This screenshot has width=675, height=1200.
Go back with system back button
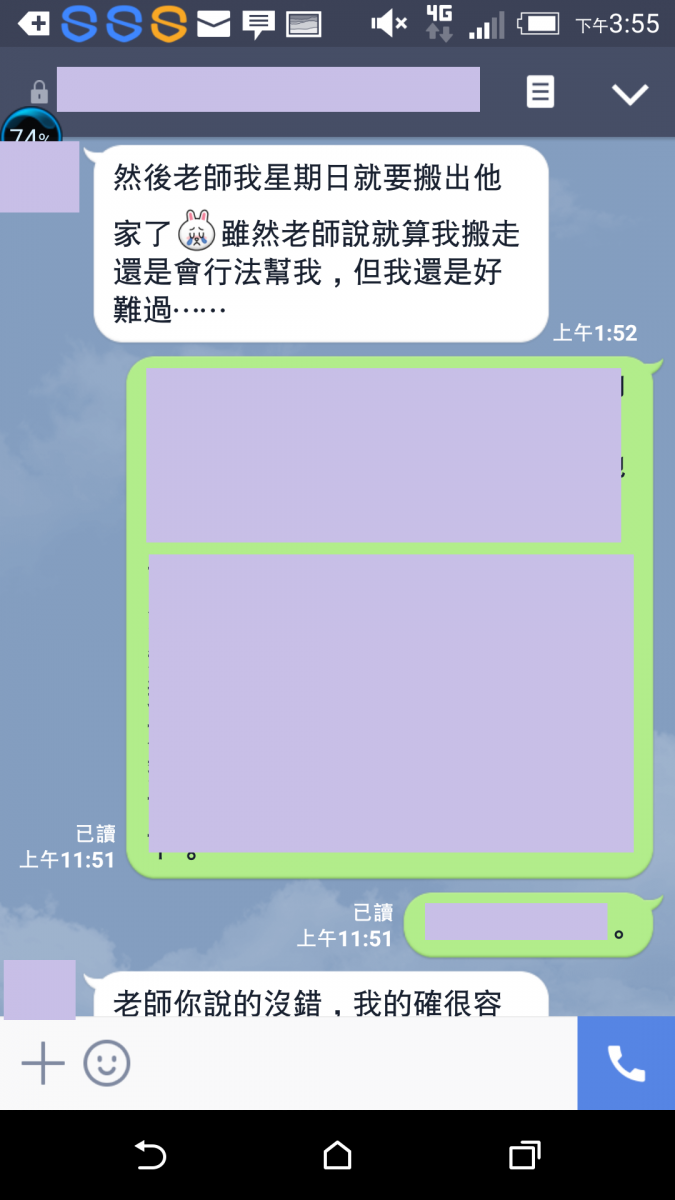pyautogui.click(x=150, y=1156)
